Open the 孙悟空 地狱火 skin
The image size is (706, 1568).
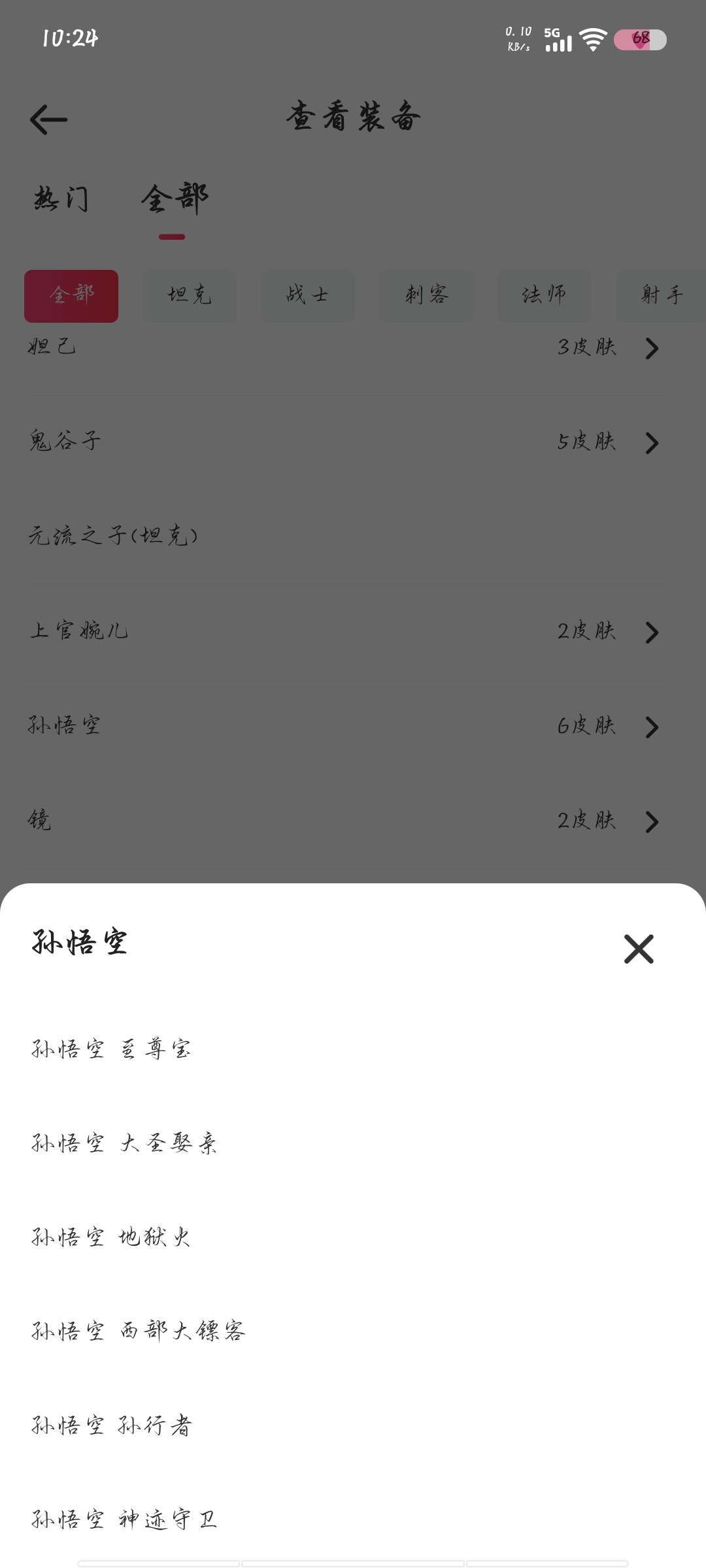point(353,1237)
